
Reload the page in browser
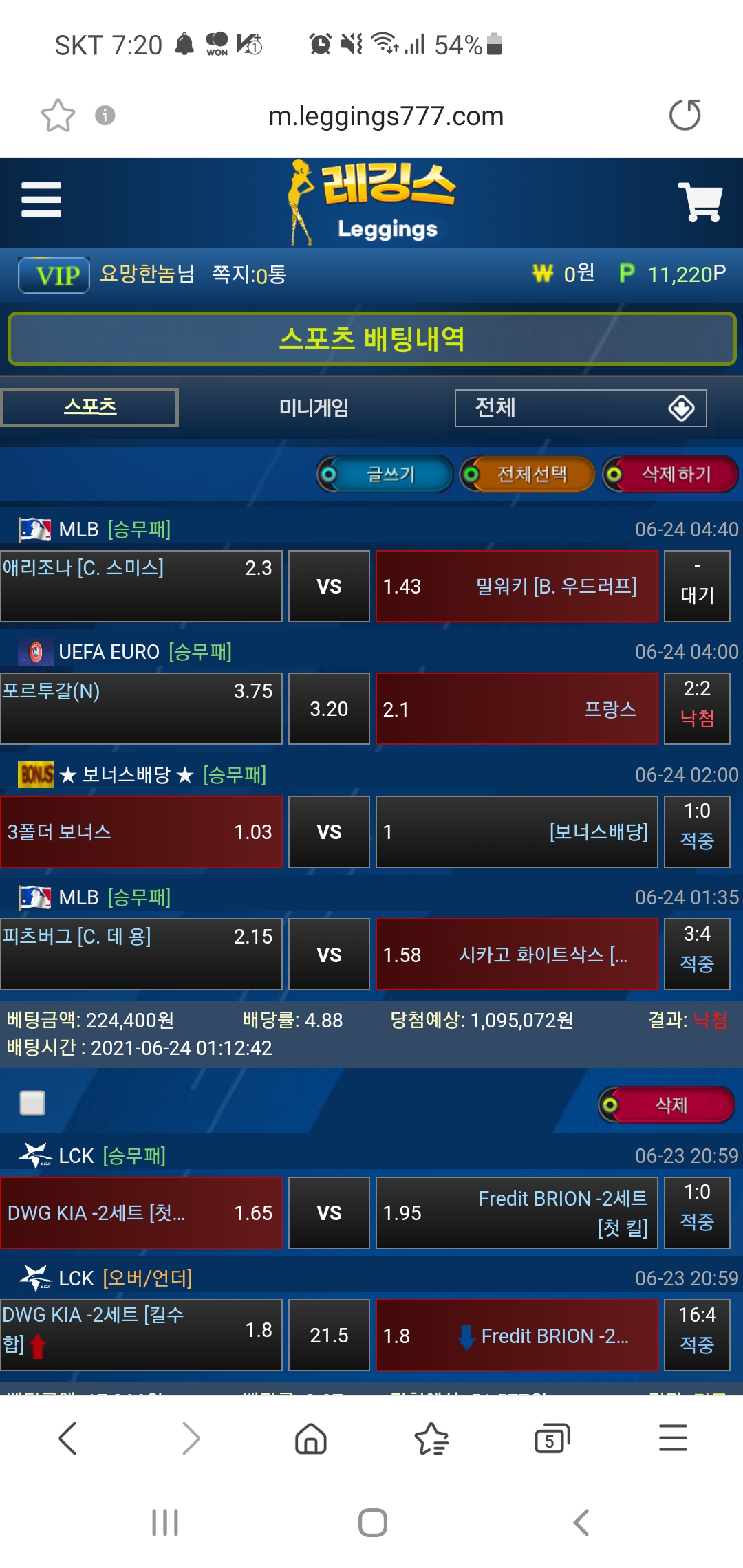click(685, 115)
